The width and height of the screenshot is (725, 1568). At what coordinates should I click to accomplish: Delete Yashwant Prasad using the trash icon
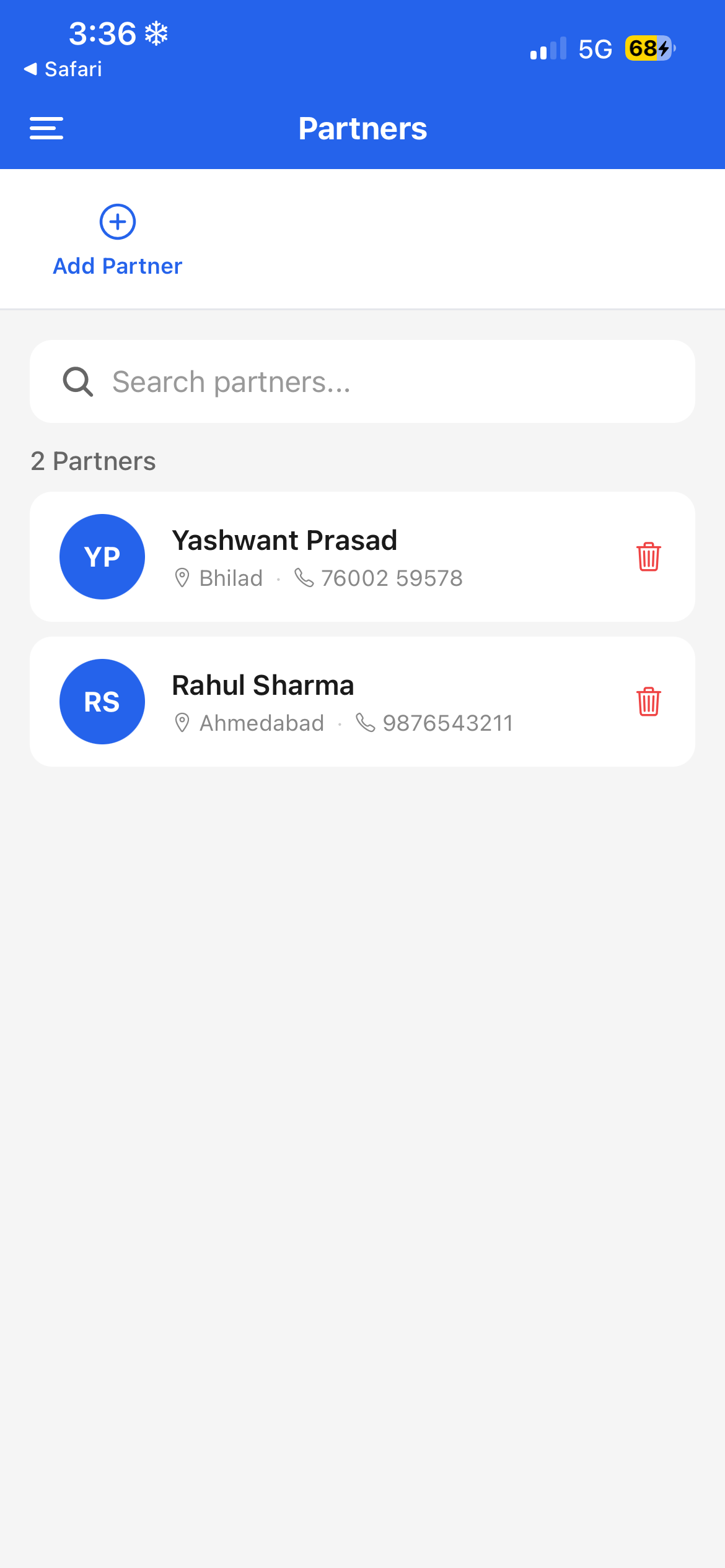648,557
